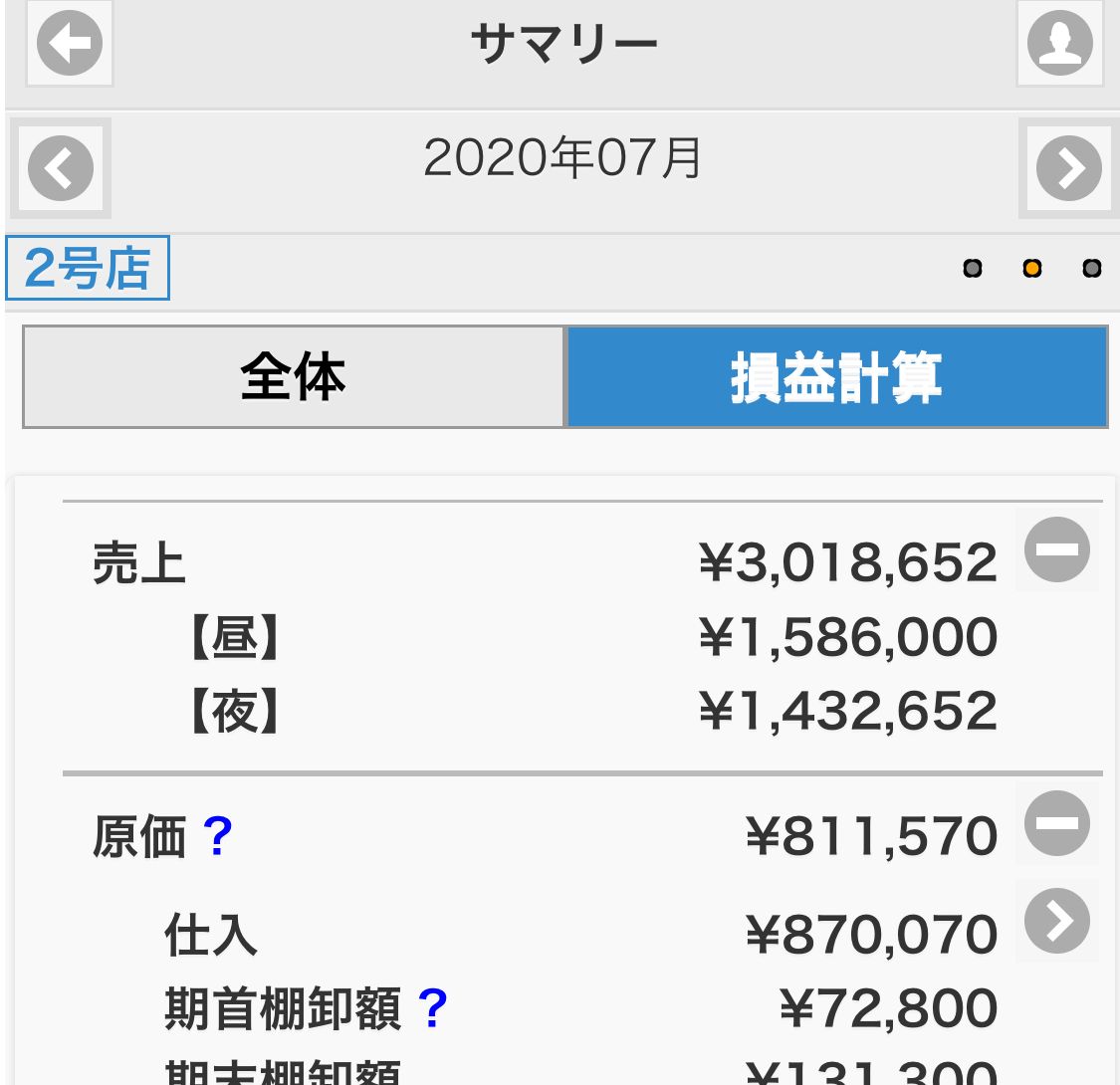Screen dimensions: 1120x1085
Task: Show help for 原価
Action: point(217,837)
